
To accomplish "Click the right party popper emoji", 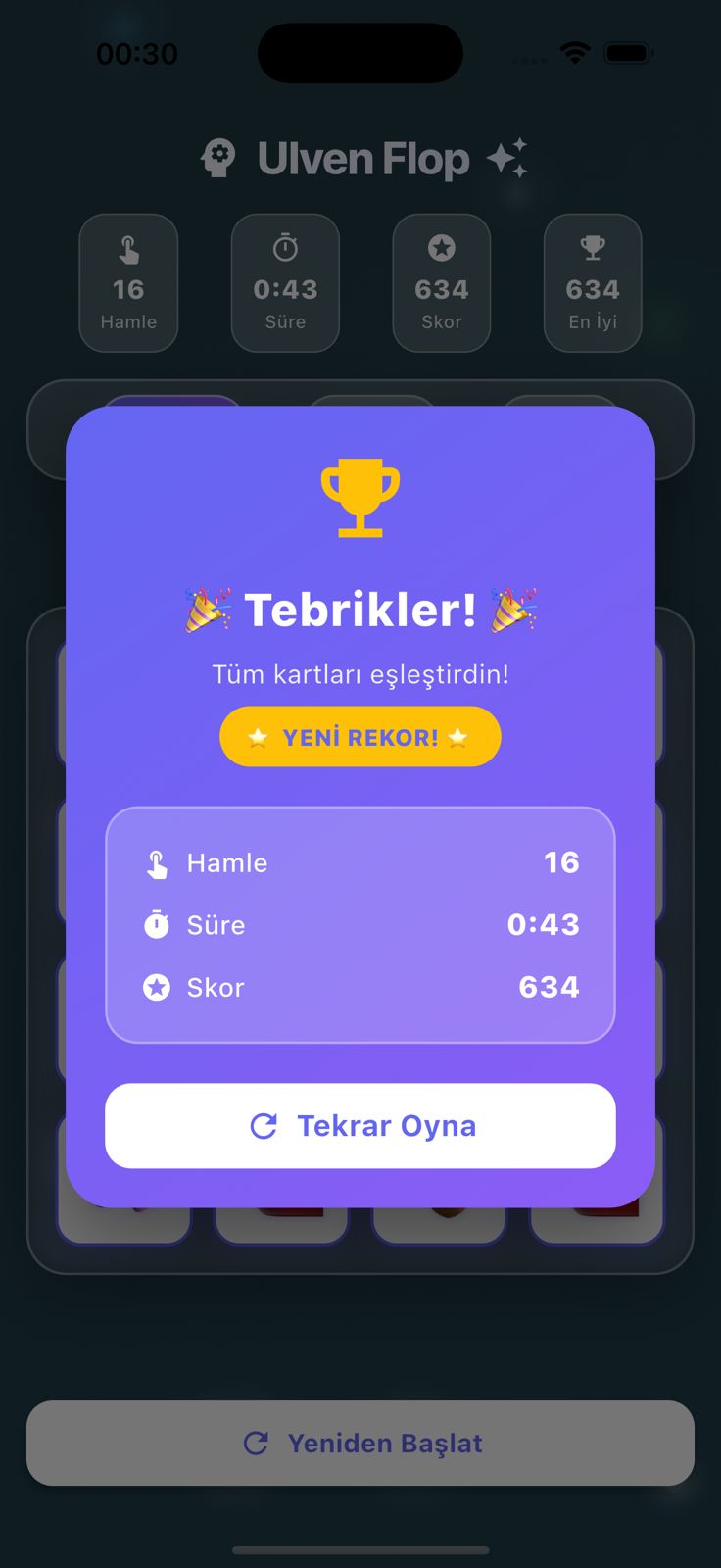I will coord(509,608).
